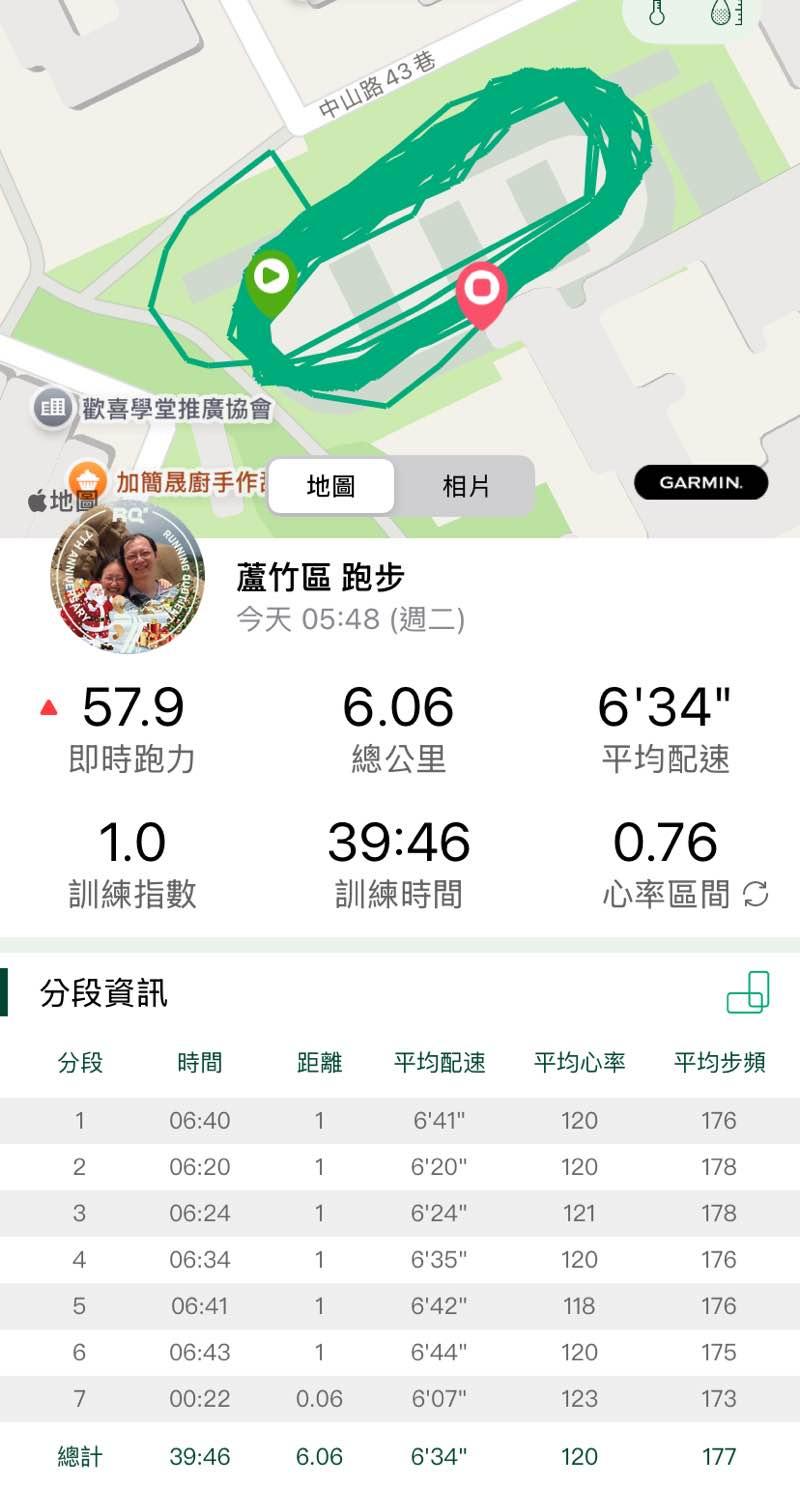Open the runner's profile avatar
Image resolution: width=800 pixels, height=1488 pixels.
(127, 577)
